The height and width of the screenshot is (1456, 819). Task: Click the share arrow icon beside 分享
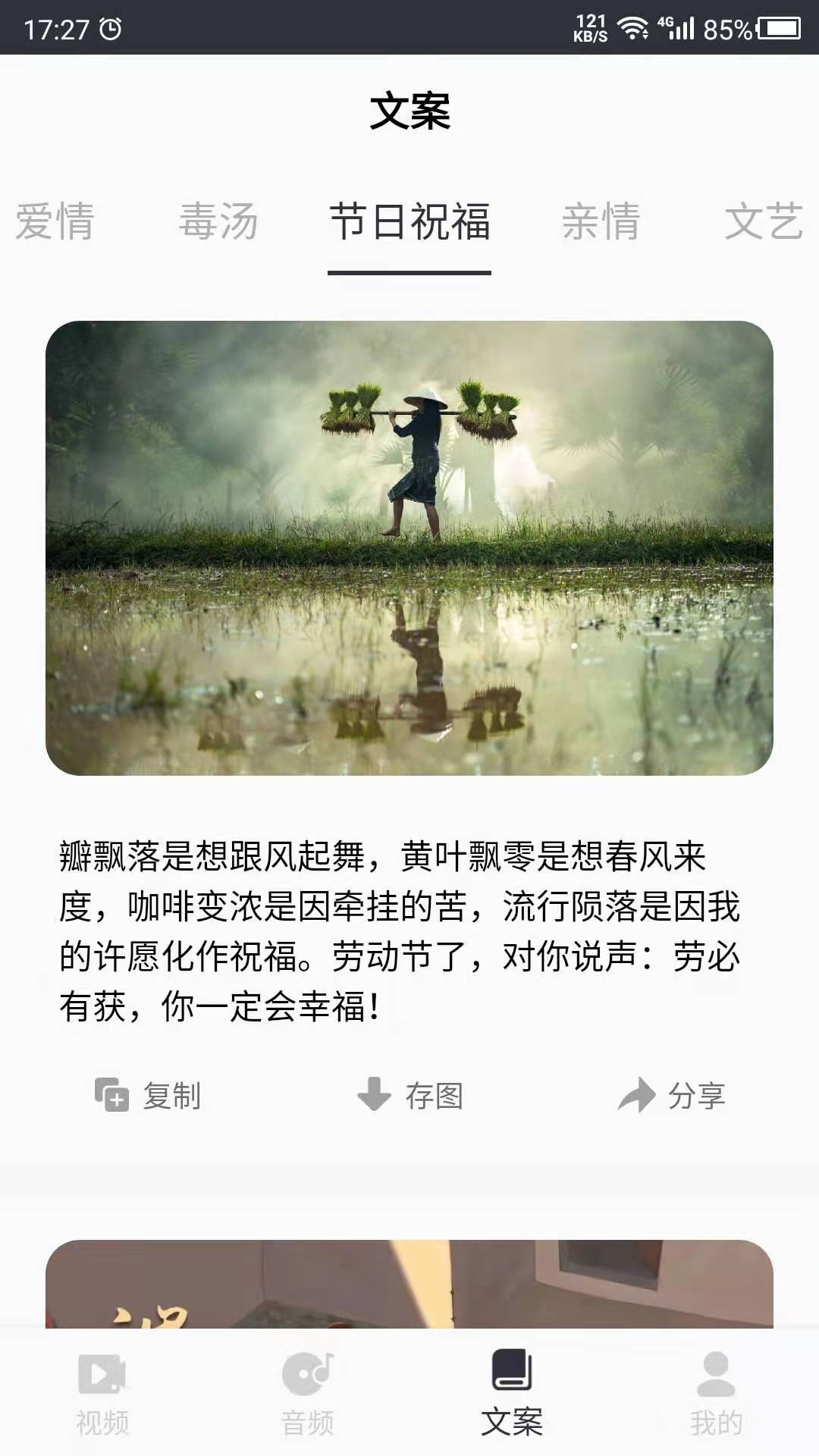pos(634,1094)
